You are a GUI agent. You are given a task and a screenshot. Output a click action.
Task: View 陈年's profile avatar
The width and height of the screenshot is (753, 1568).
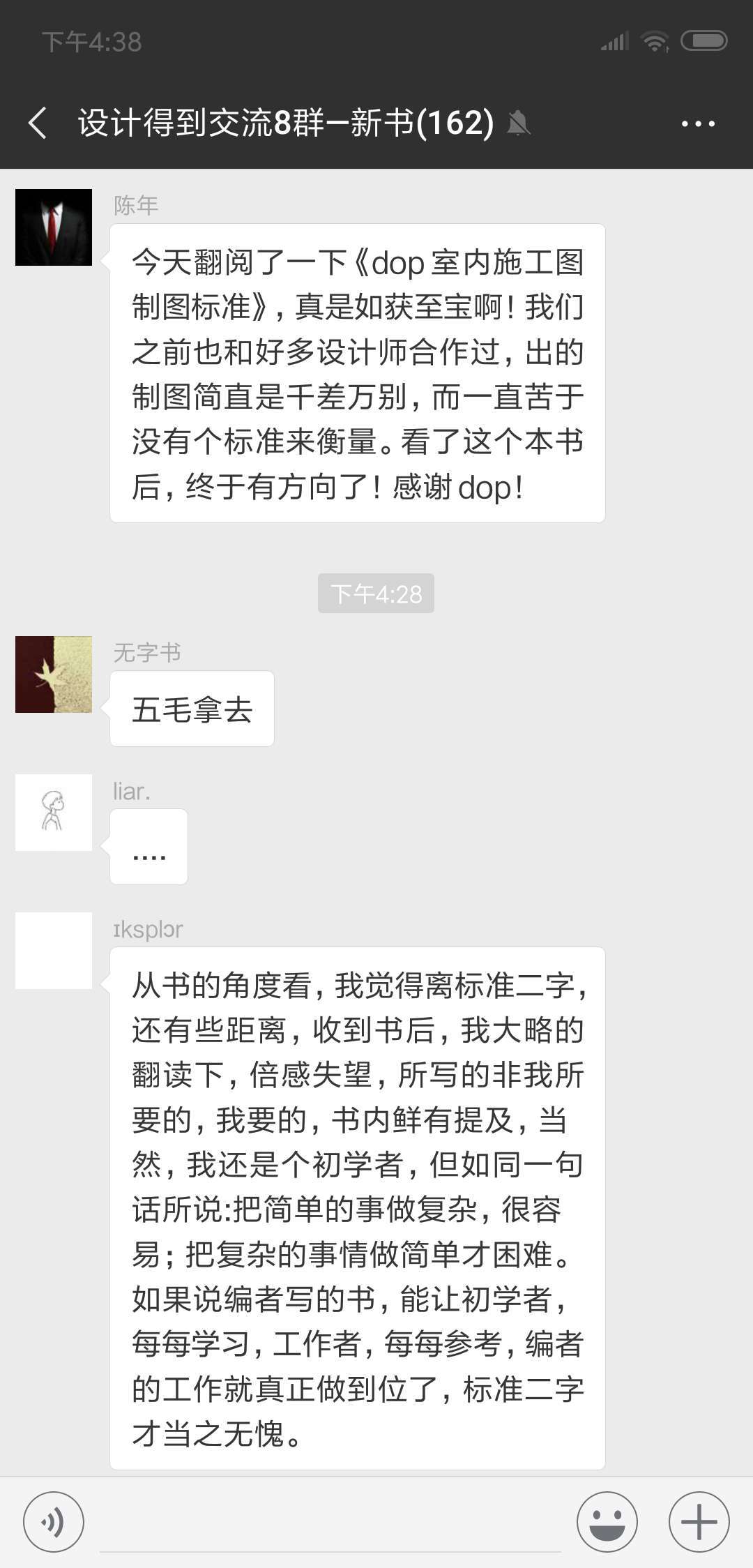click(x=54, y=227)
